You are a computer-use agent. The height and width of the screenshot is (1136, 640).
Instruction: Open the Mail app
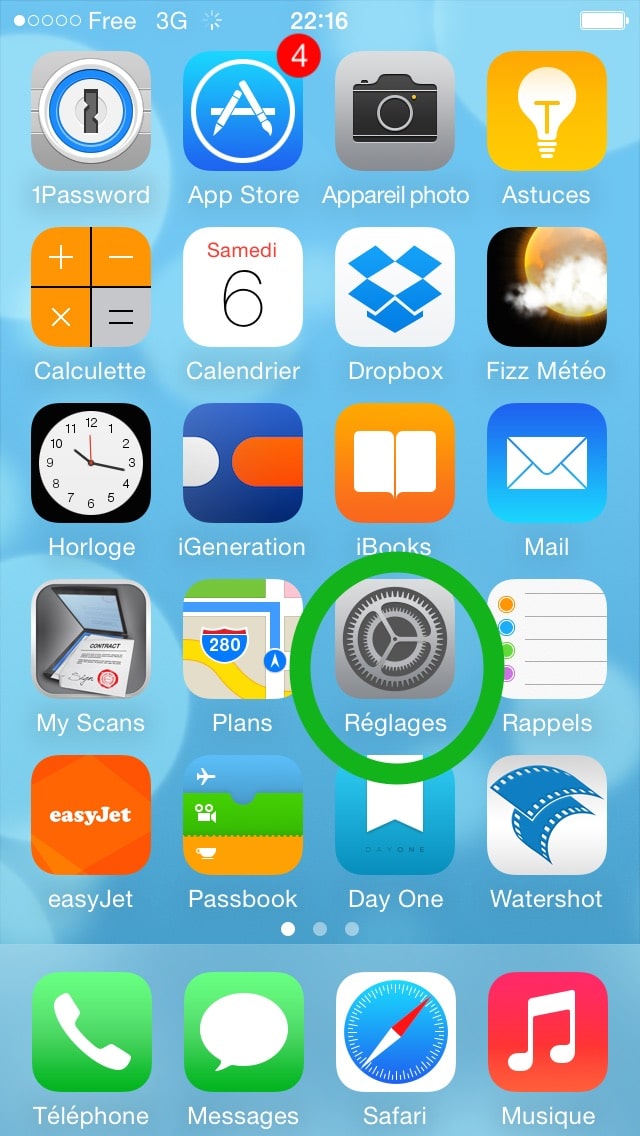(x=547, y=463)
